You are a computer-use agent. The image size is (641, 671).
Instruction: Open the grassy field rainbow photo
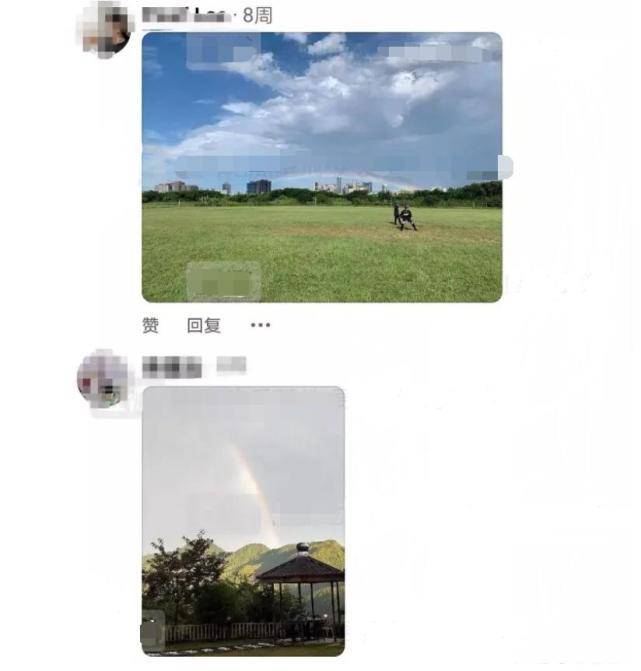pos(321,166)
